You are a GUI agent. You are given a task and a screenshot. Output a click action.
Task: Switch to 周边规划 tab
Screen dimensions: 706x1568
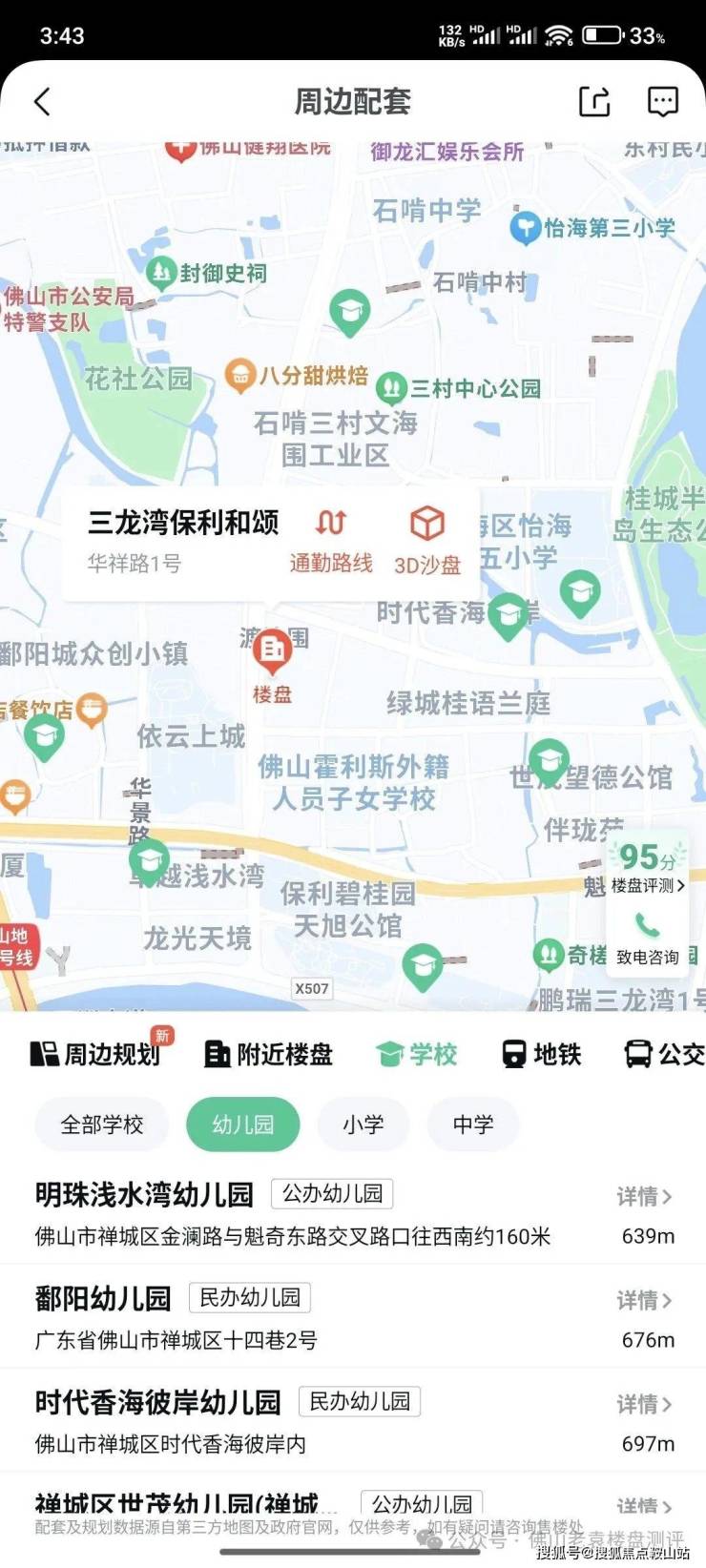tap(95, 1054)
